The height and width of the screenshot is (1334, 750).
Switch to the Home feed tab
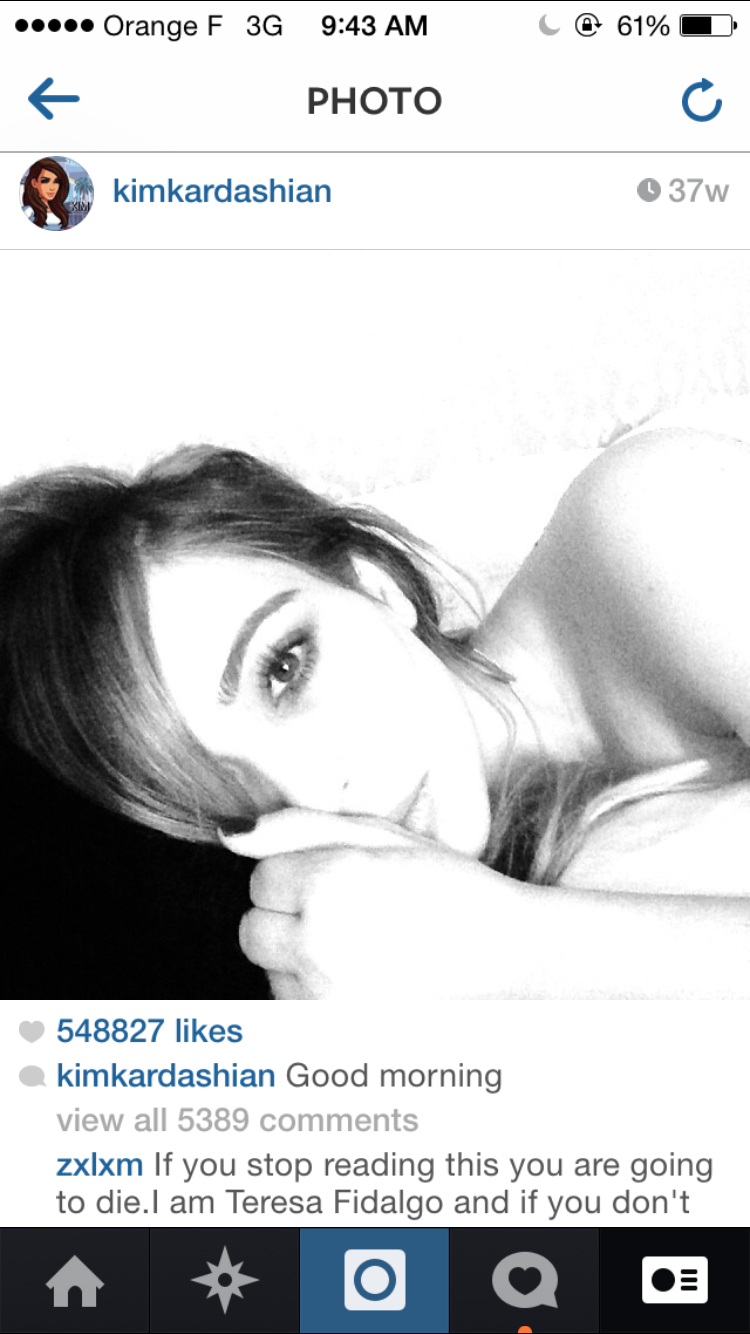75,1281
